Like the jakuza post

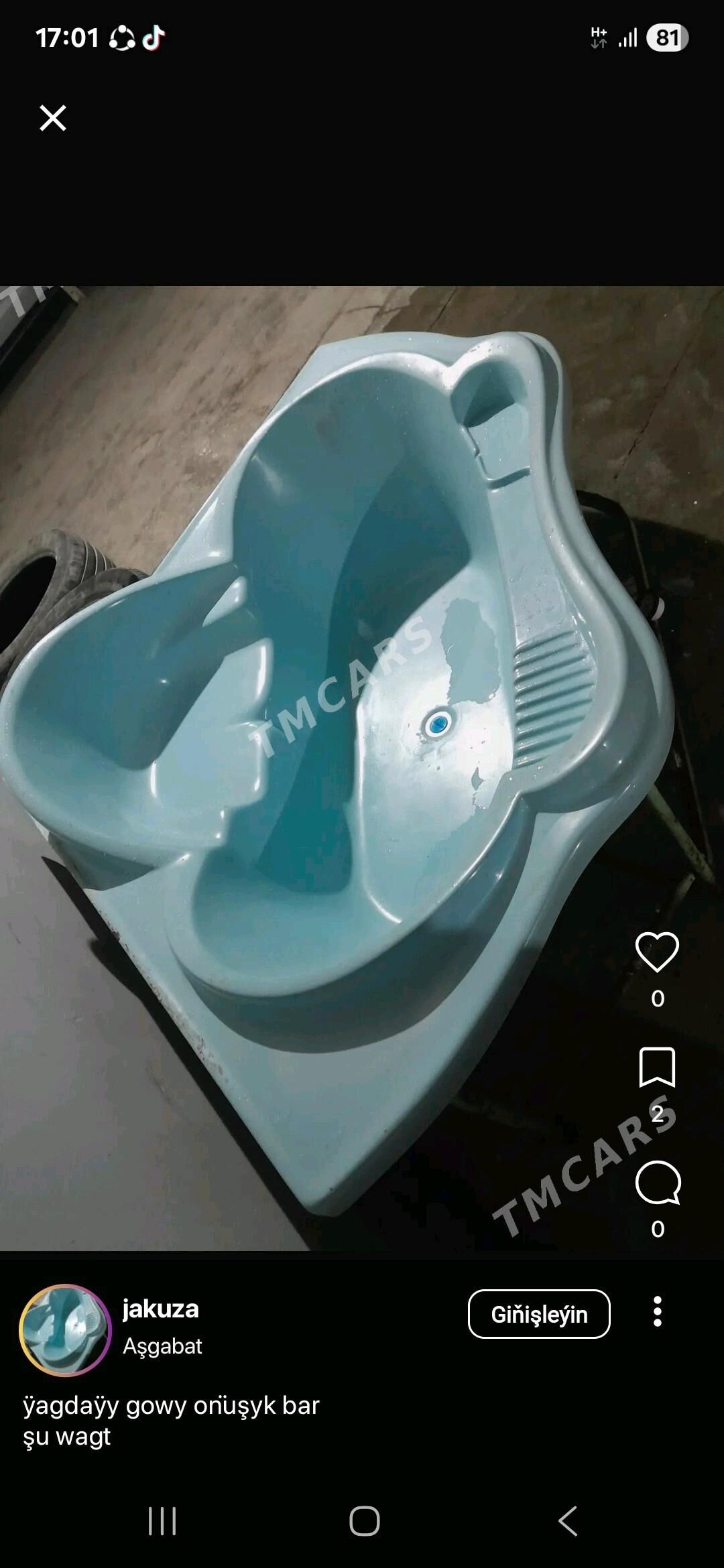click(x=657, y=952)
